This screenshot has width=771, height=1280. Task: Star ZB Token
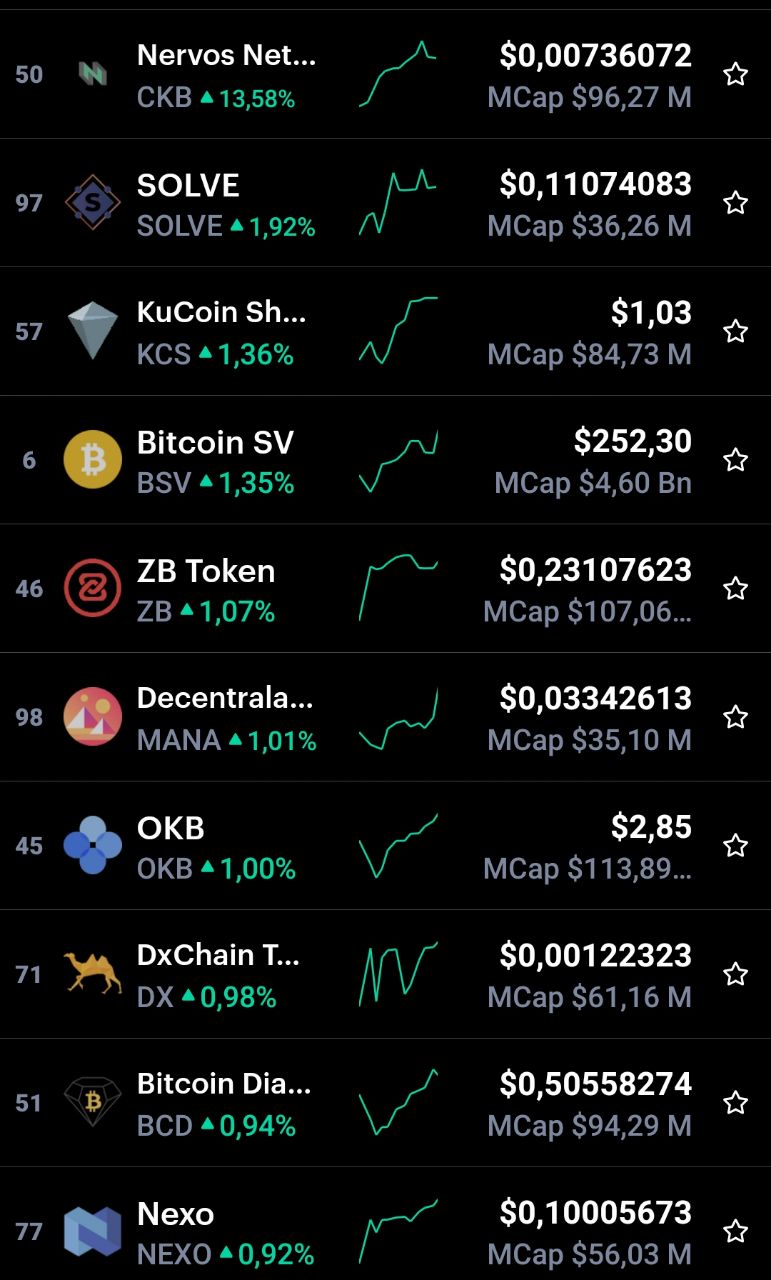pos(735,588)
